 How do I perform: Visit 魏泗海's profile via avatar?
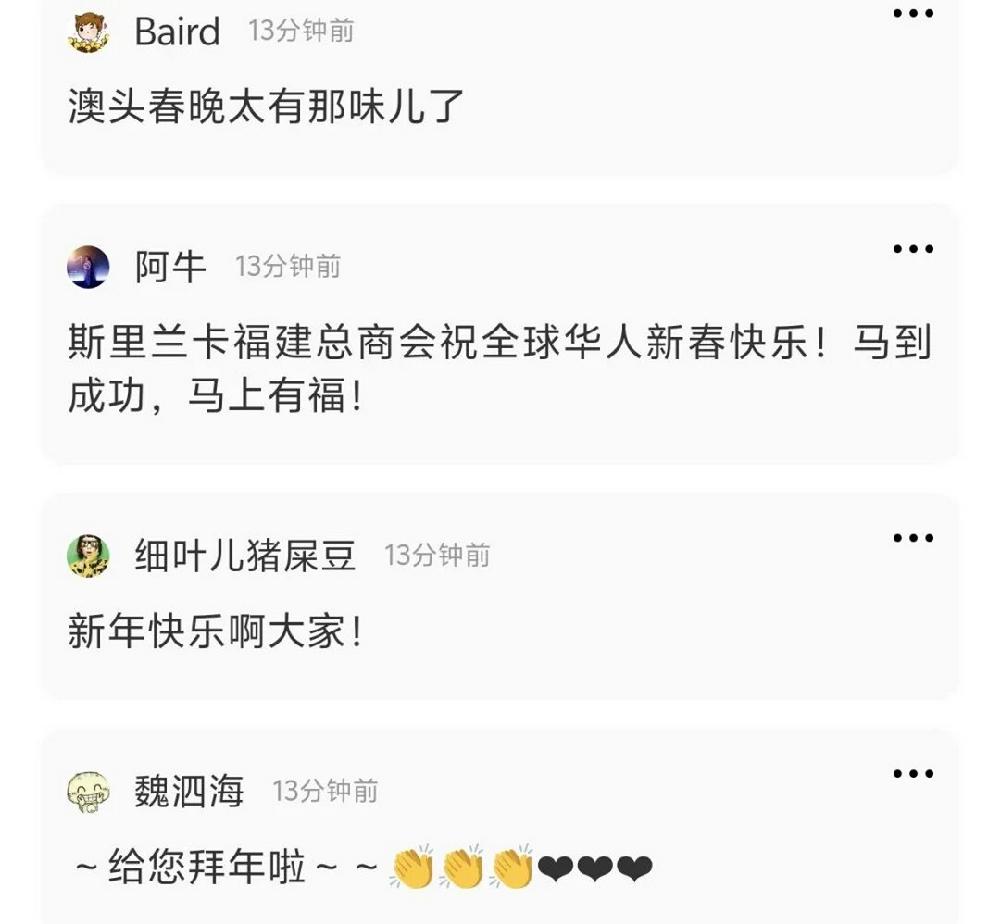tap(88, 792)
